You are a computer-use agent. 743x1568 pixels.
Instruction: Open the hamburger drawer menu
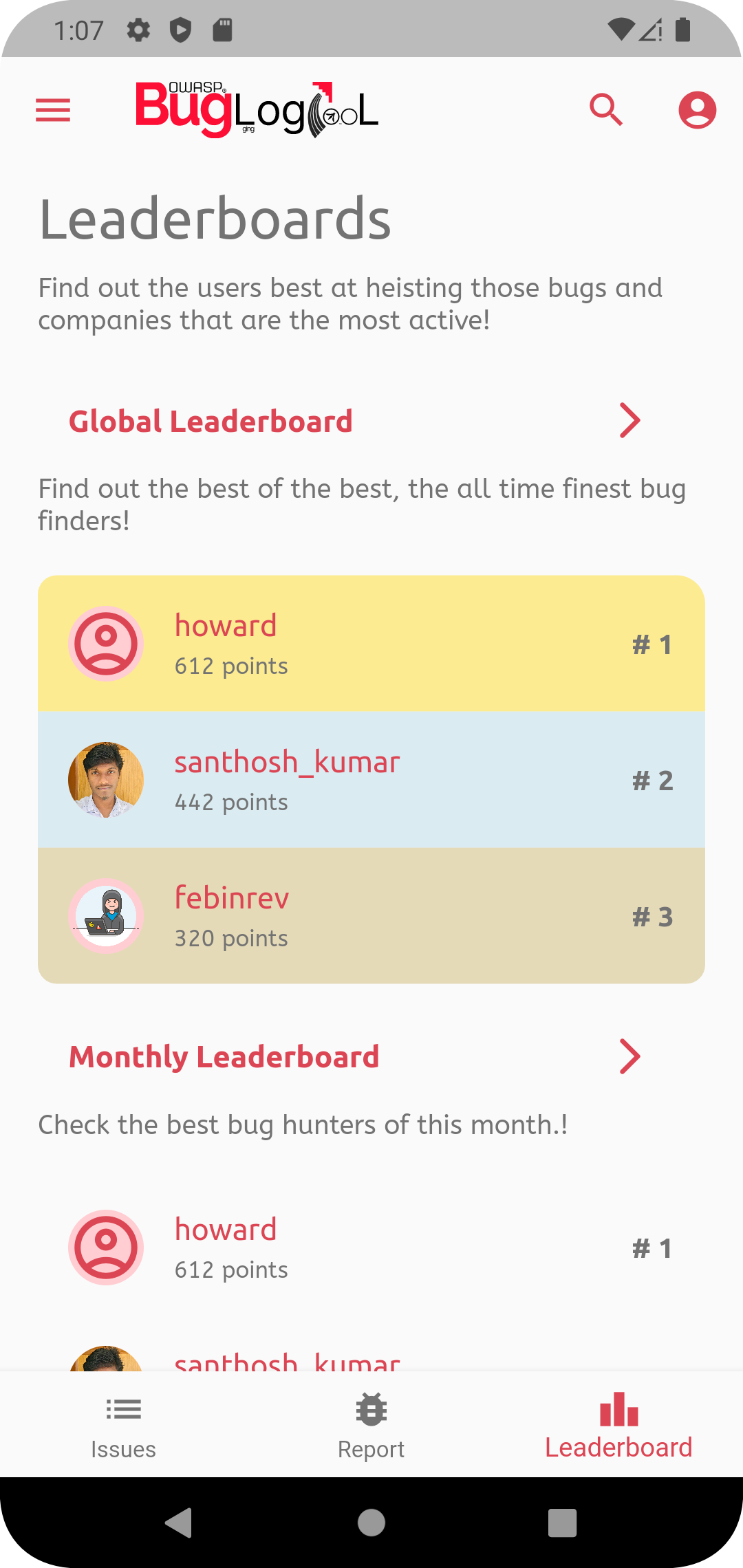tap(53, 110)
